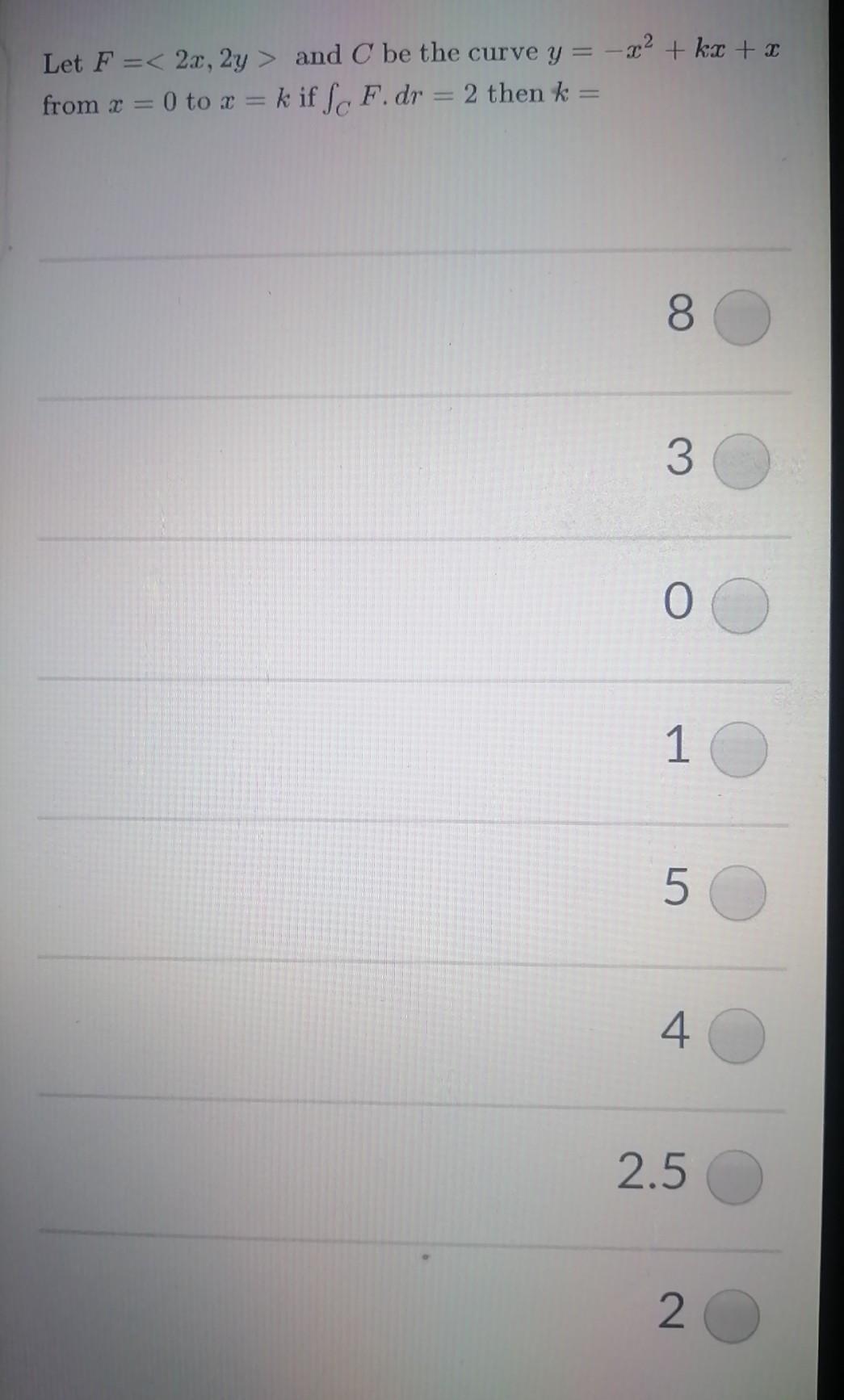Select the answer option 8
This screenshot has height=1400, width=844.
[x=743, y=317]
